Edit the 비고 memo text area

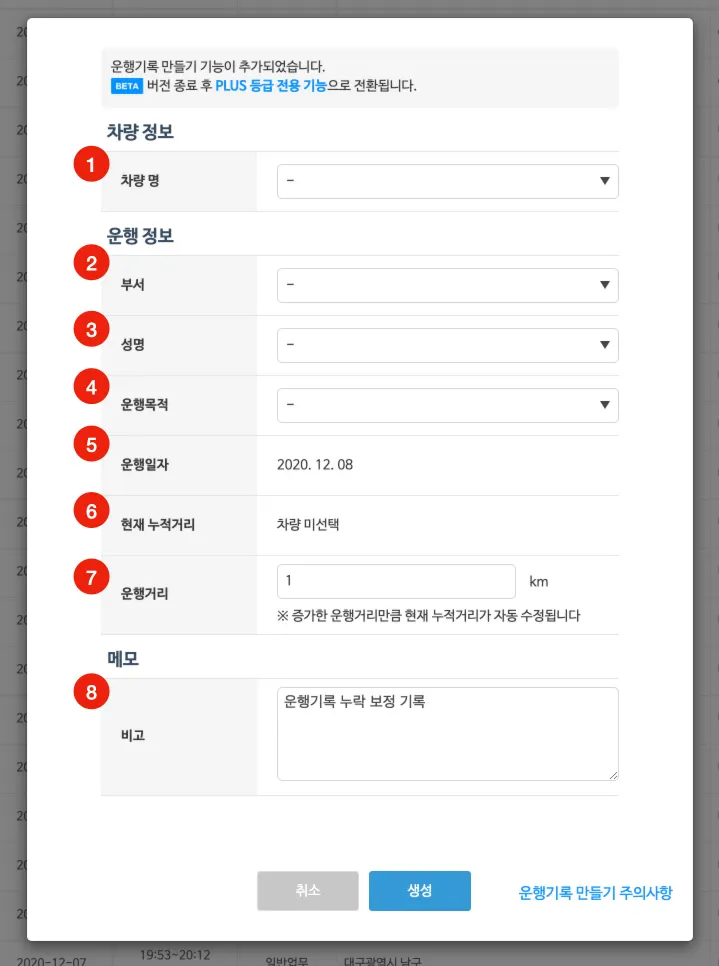click(x=447, y=733)
